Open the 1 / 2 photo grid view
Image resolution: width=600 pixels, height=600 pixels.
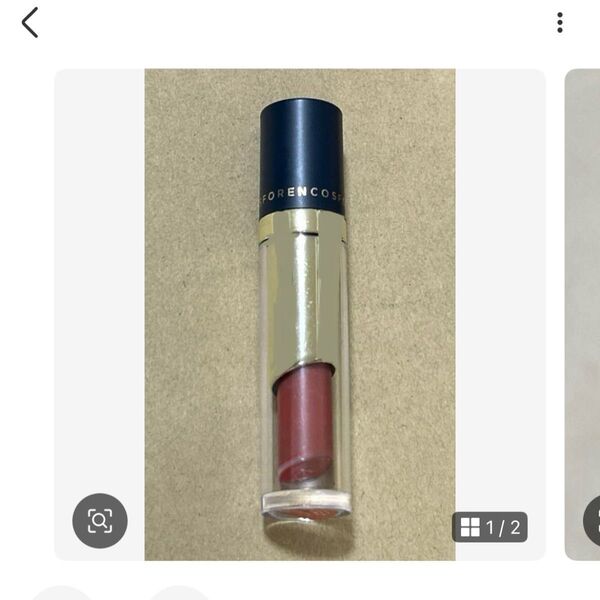pyautogui.click(x=490, y=527)
